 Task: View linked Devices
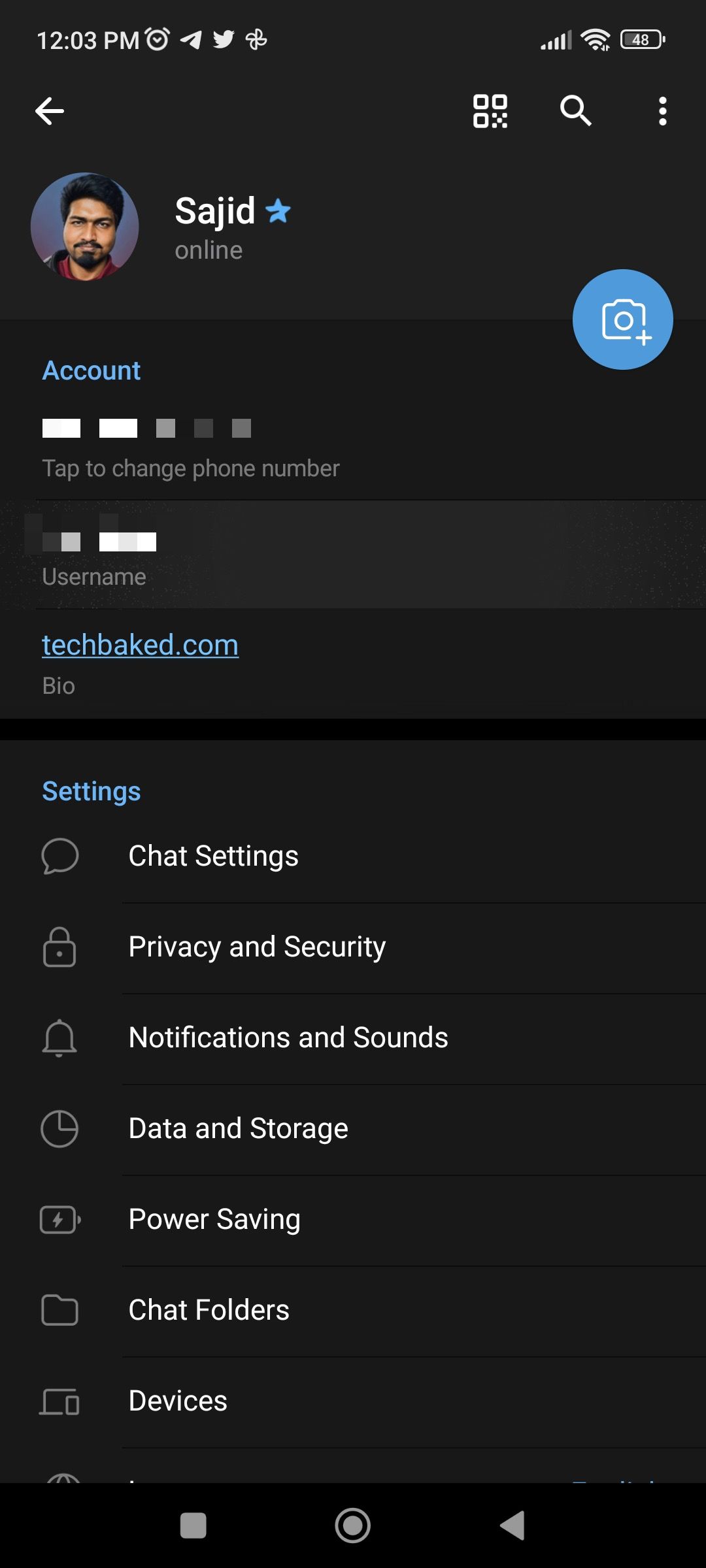click(178, 1401)
